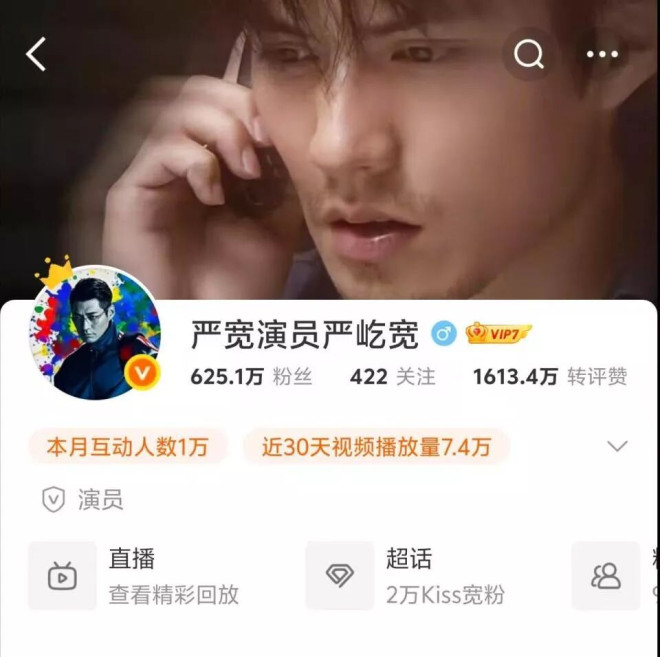Open the 422 关注 following list

[392, 377]
